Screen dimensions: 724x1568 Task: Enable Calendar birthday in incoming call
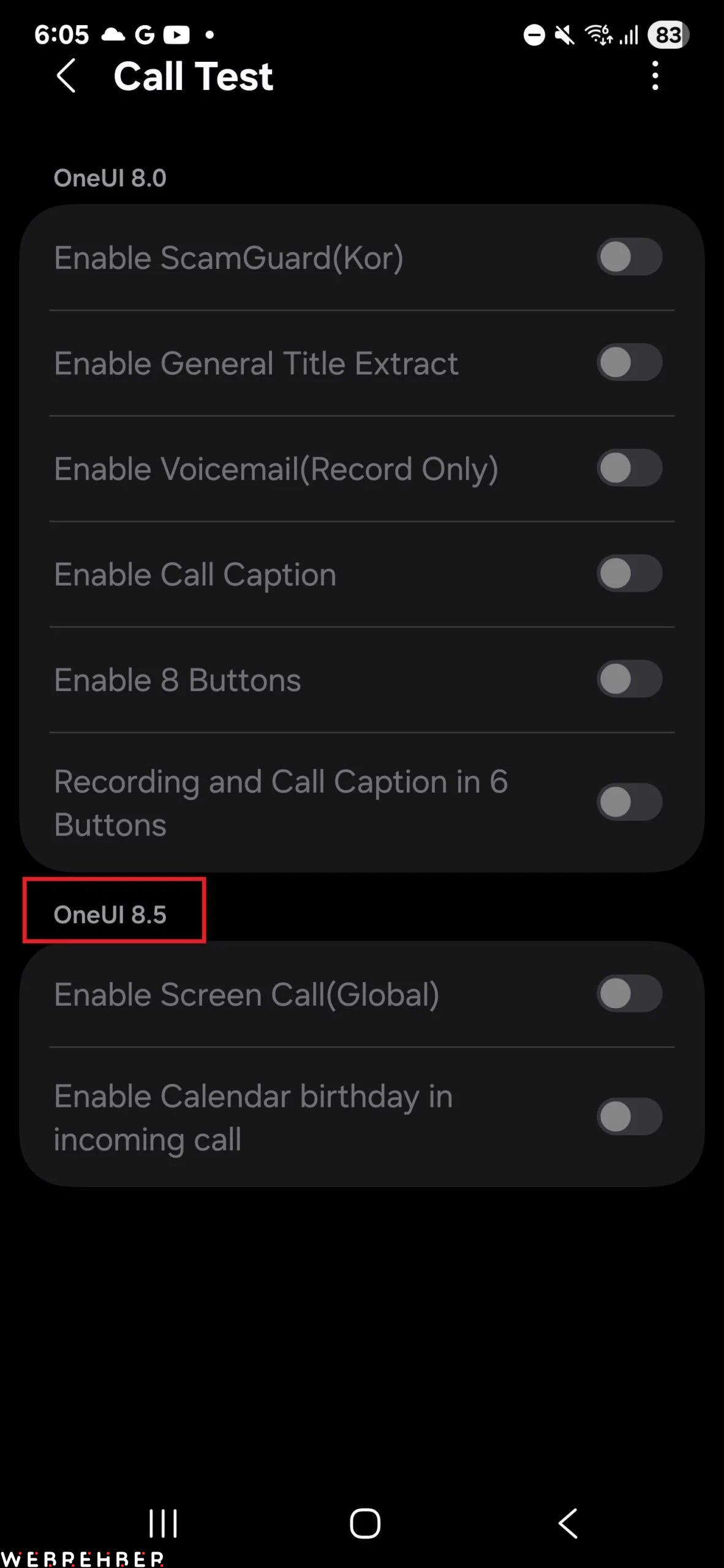tap(629, 1117)
